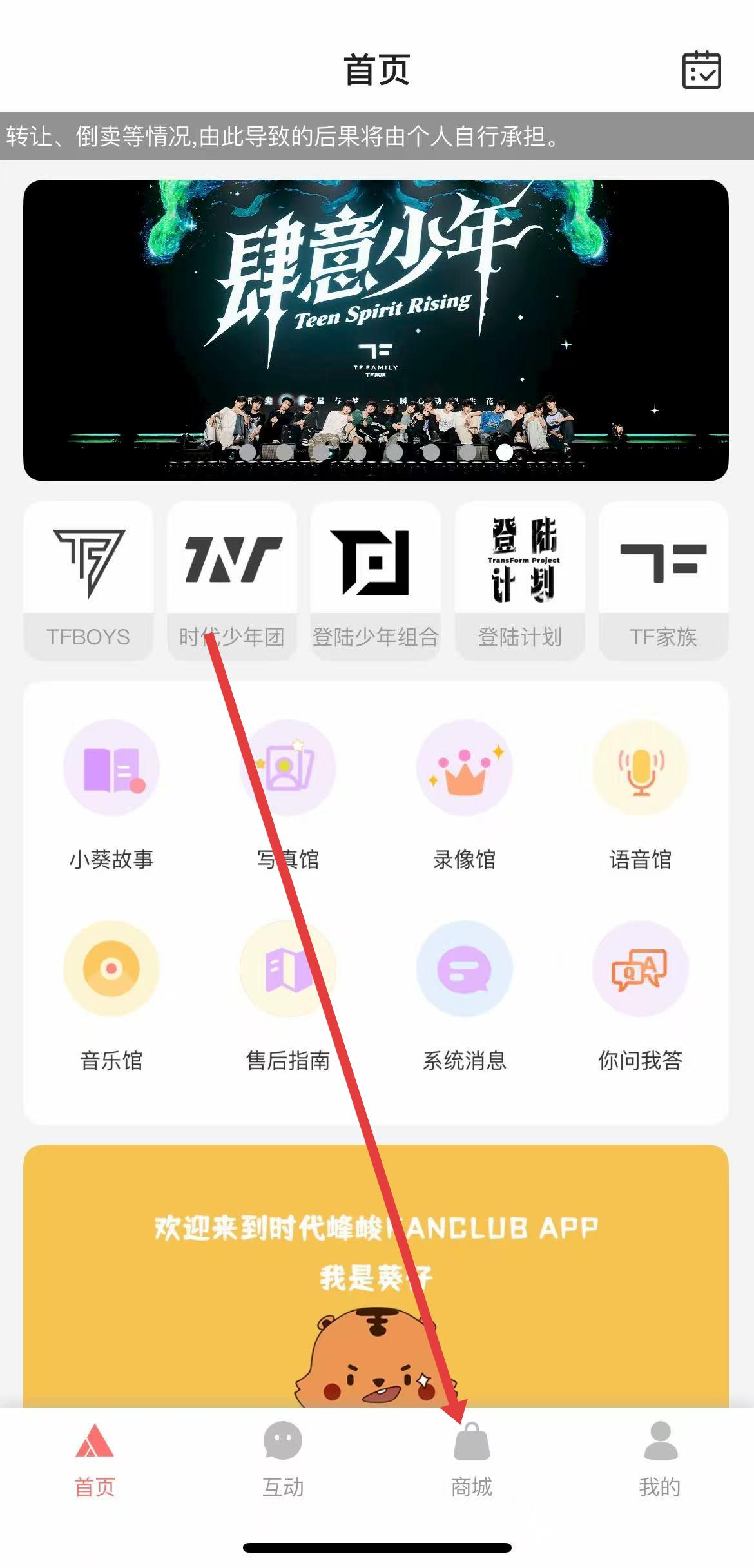Open 你问我答 Q&A
Image resolution: width=754 pixels, height=1568 pixels.
pyautogui.click(x=640, y=994)
